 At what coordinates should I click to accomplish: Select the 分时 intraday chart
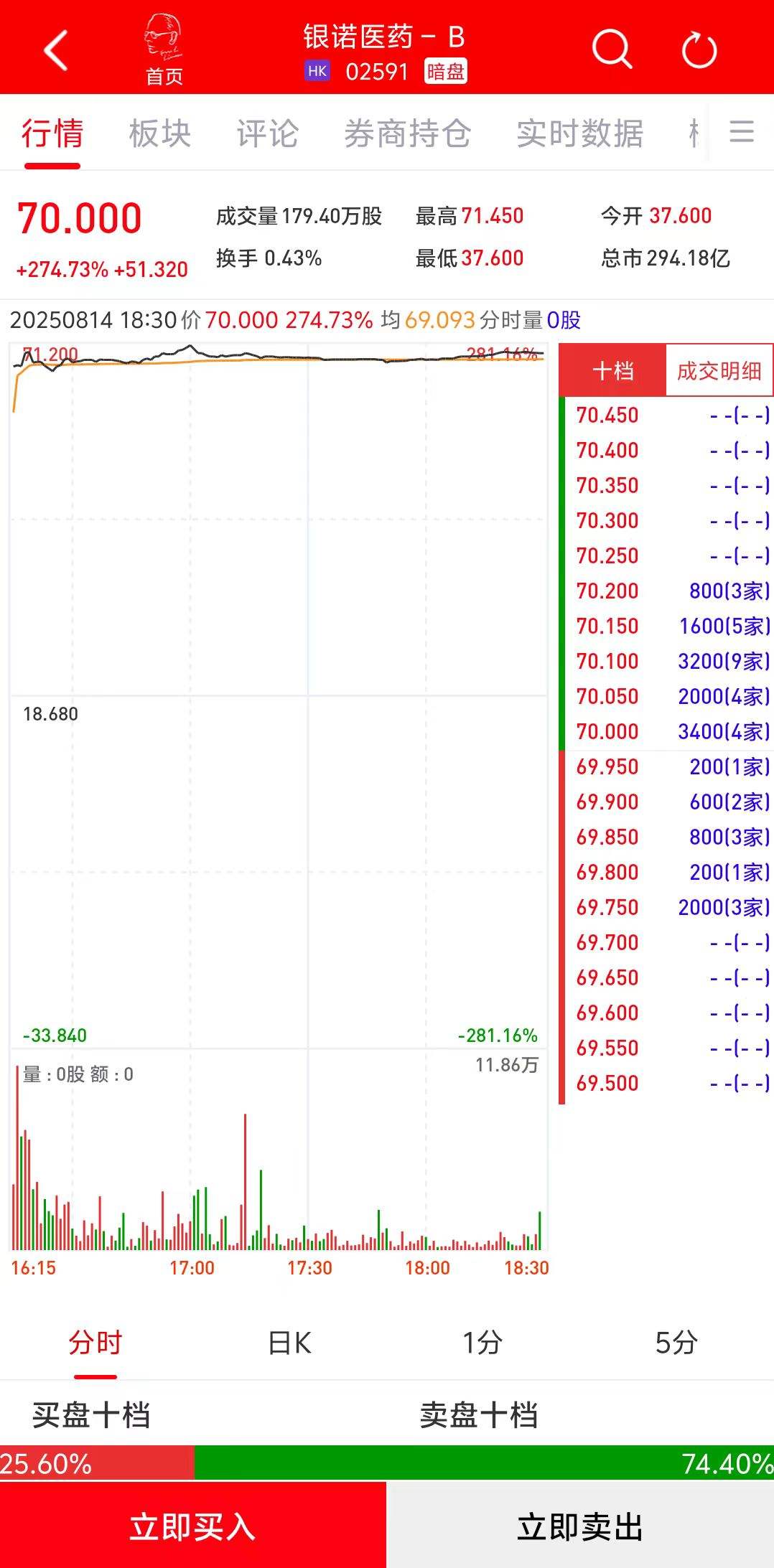[95, 1343]
